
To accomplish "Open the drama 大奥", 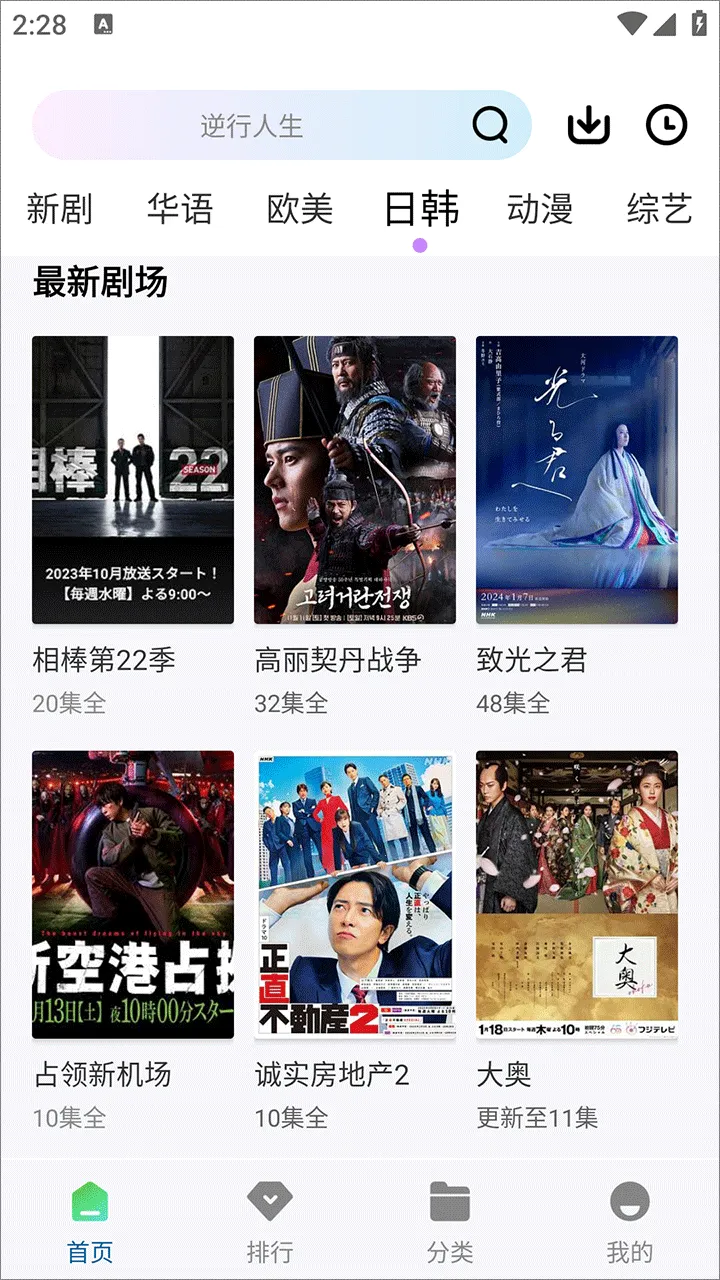I will (577, 895).
